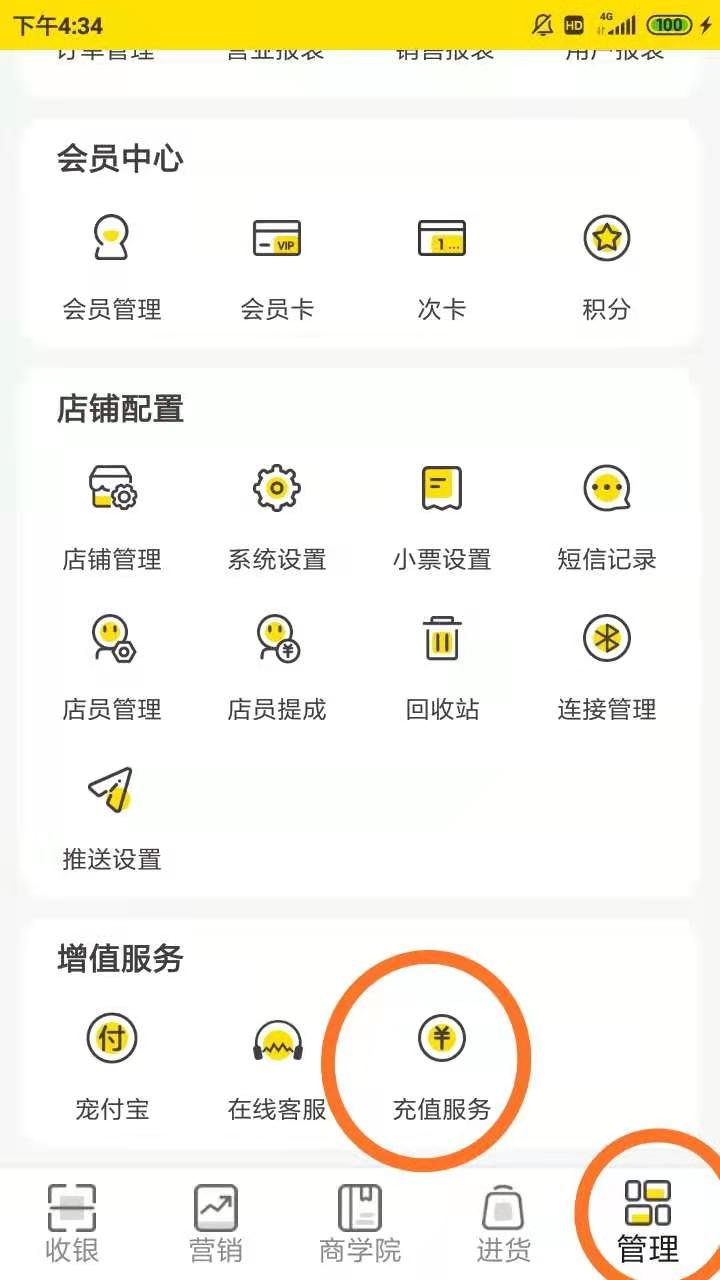Open 系统设置 gear option
The height and width of the screenshot is (1280, 720).
(x=277, y=517)
